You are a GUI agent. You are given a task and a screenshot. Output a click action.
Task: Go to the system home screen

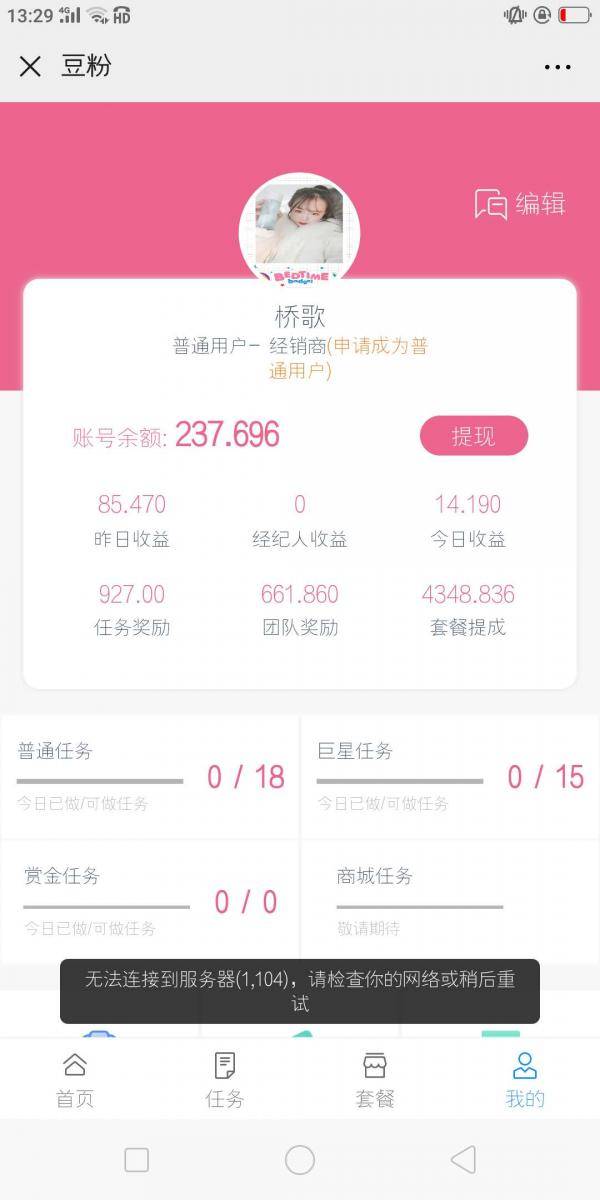300,1160
